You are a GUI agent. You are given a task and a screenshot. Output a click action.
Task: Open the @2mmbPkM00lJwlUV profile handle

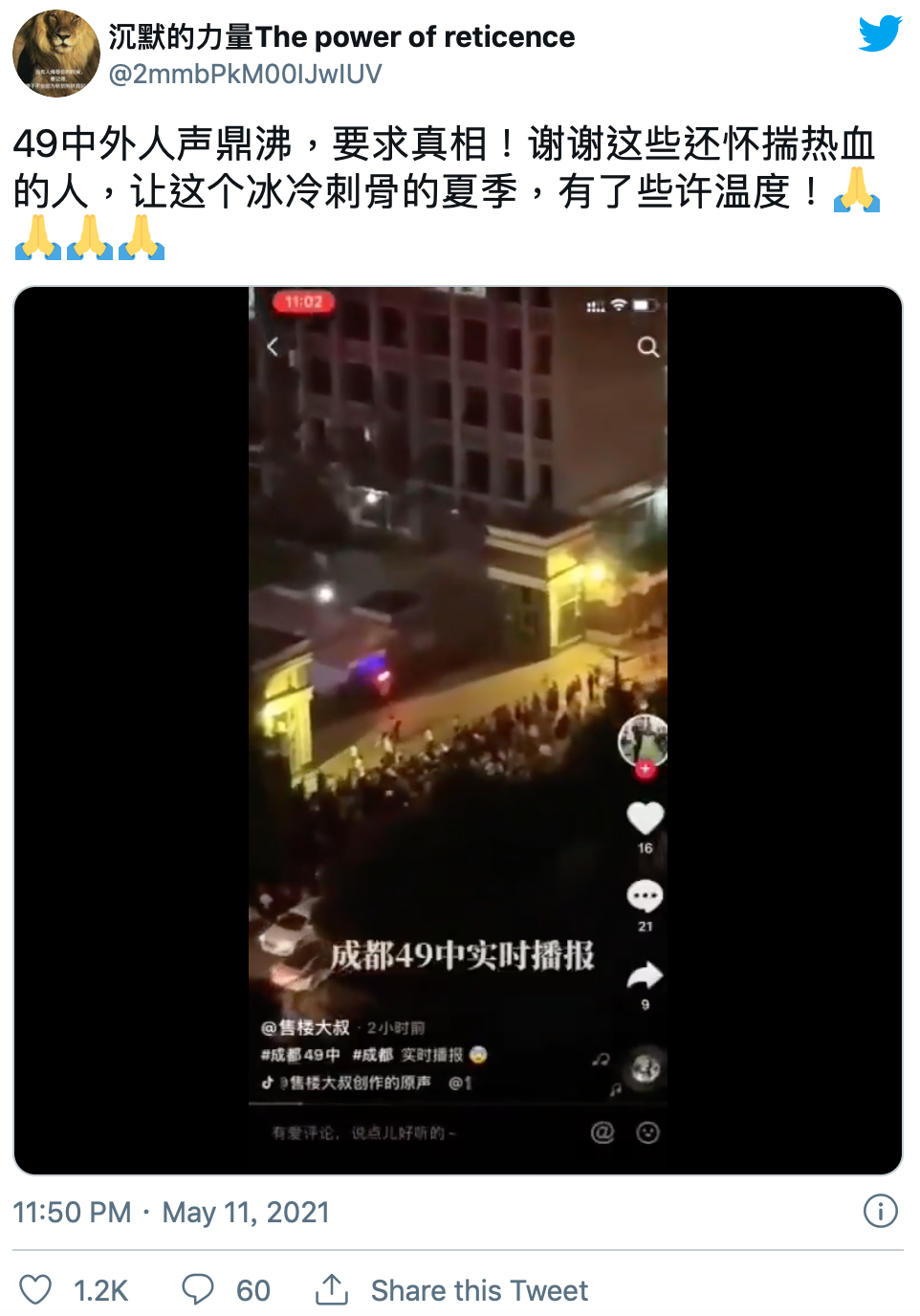[x=245, y=74]
